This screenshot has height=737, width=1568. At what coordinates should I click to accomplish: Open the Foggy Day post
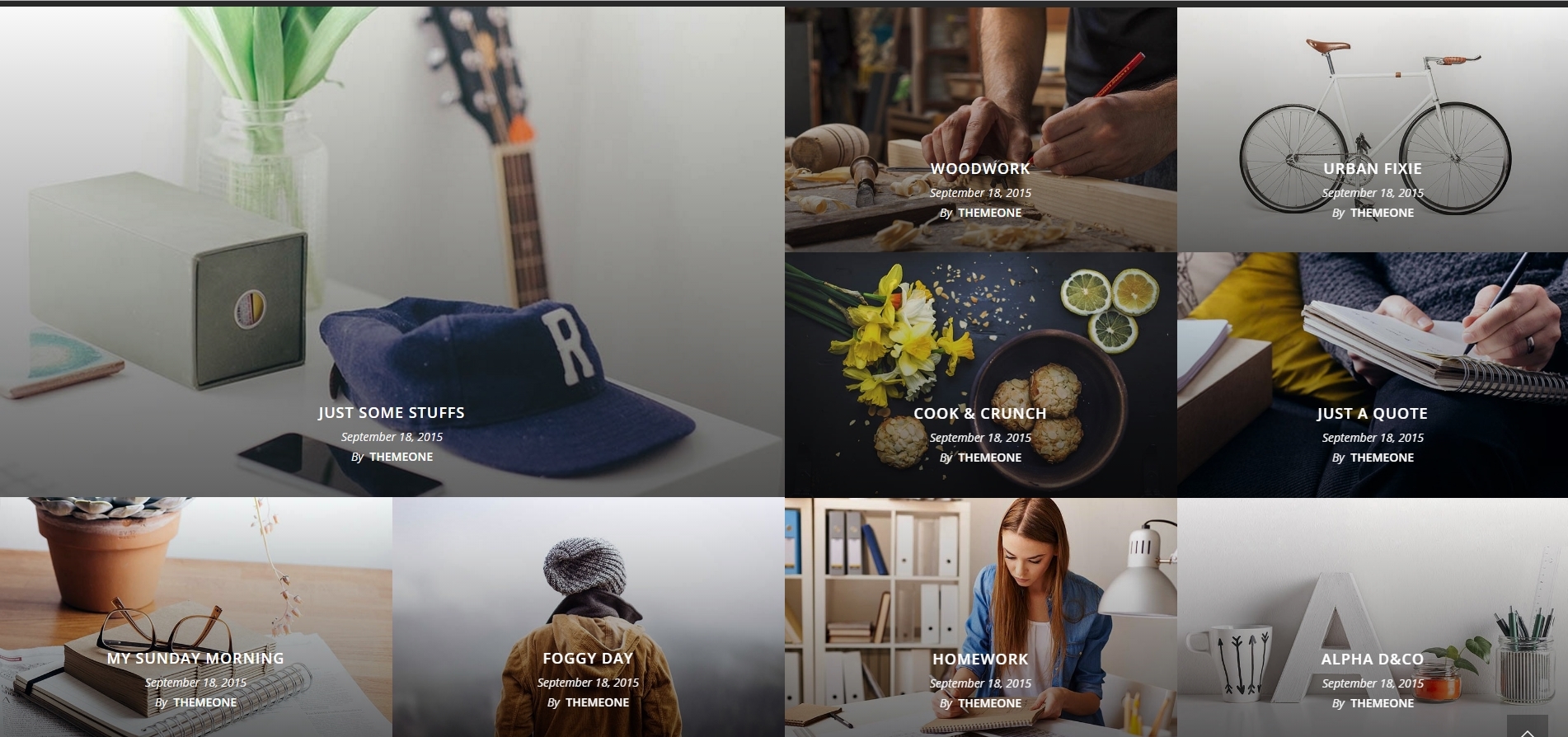(x=588, y=658)
